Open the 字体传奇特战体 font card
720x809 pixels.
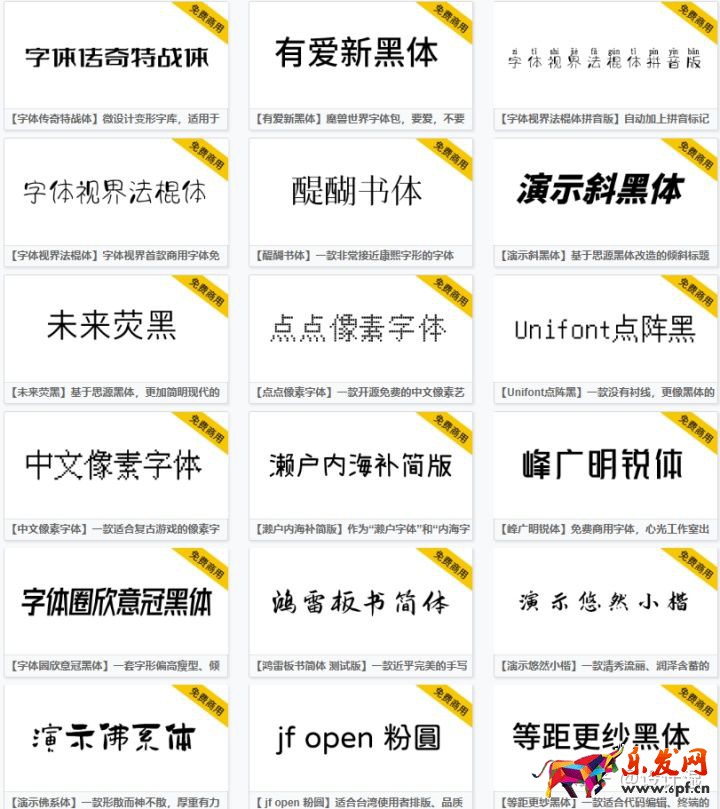click(x=116, y=56)
